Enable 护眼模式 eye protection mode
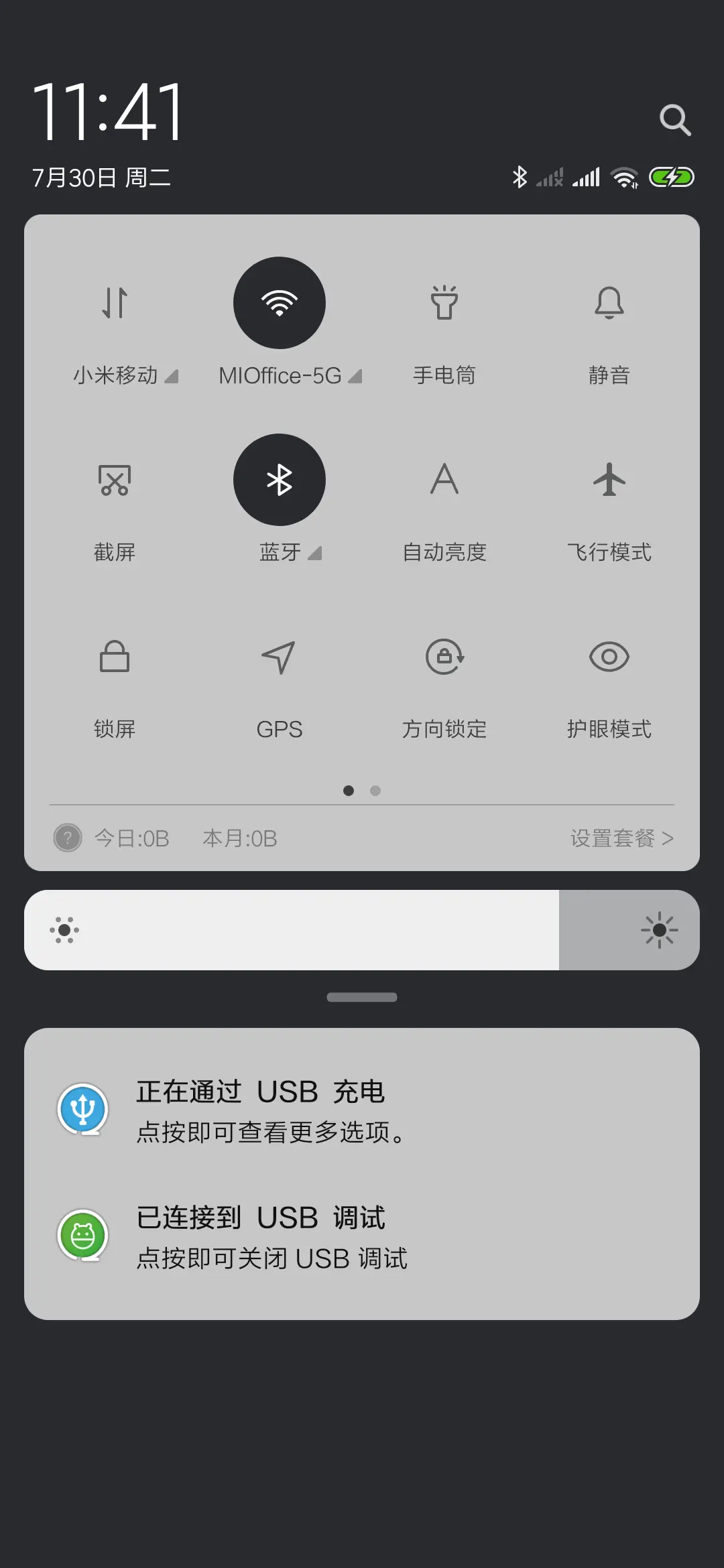The image size is (724, 1568). (610, 657)
